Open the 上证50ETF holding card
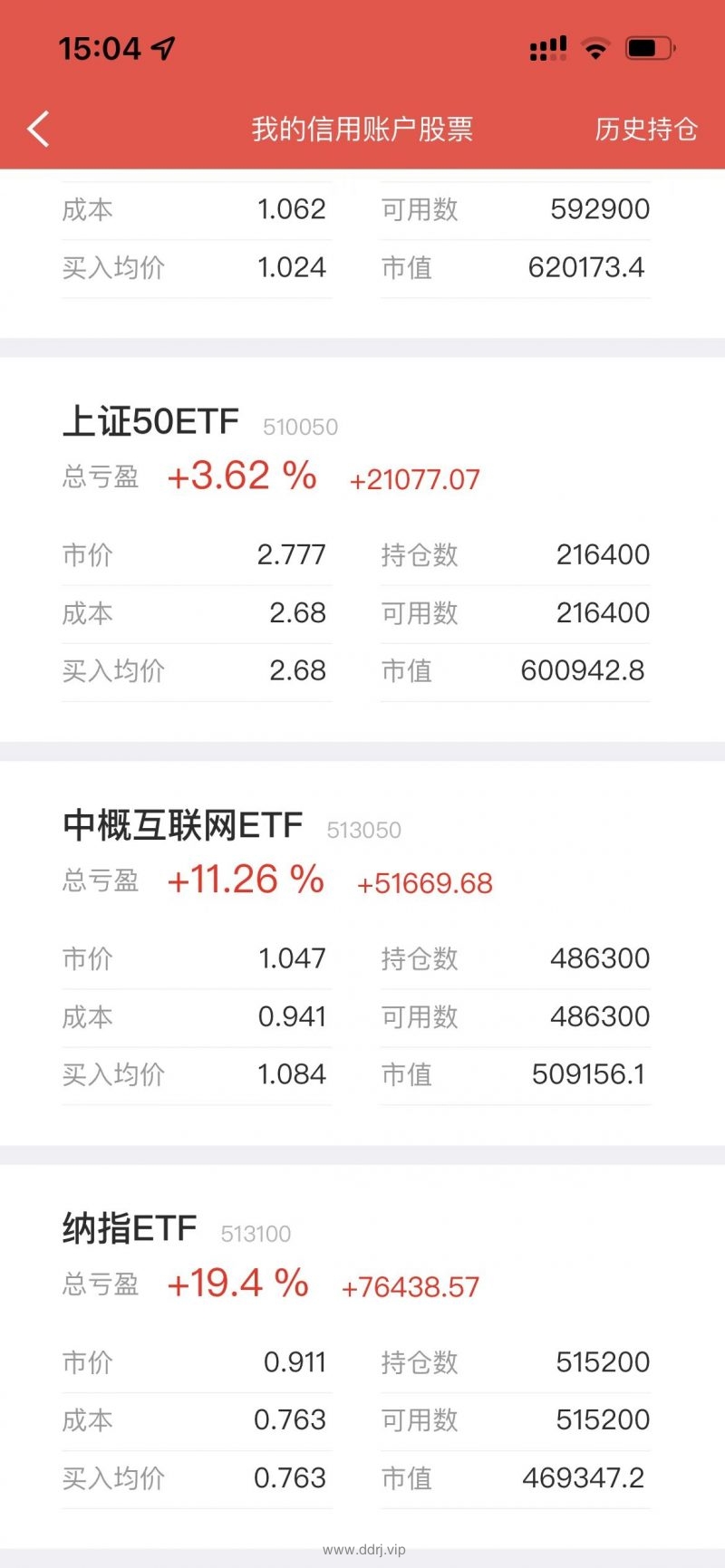Screen dimensions: 725x1568 (362, 550)
